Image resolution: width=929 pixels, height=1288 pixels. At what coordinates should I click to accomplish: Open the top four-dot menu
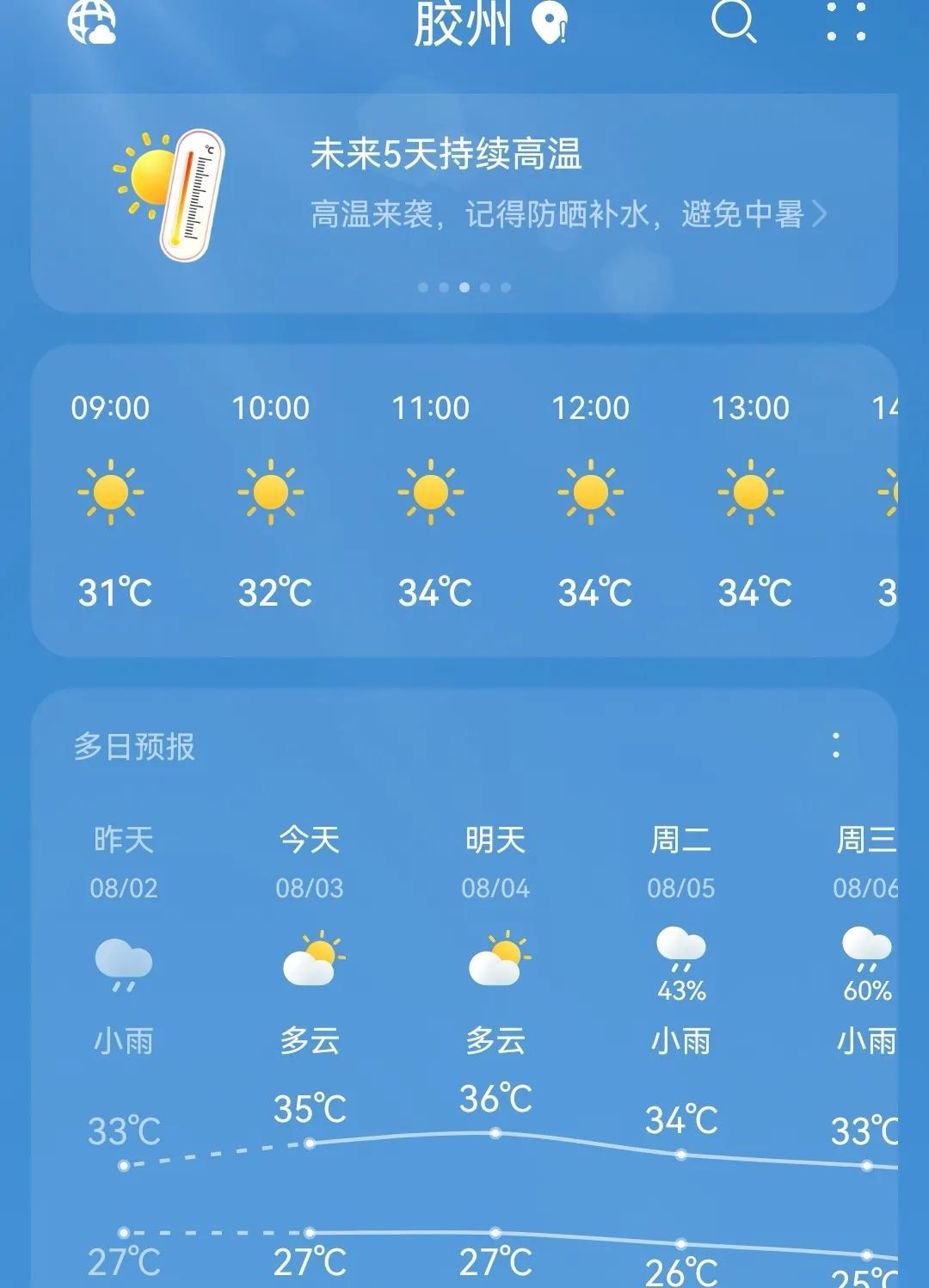(x=846, y=21)
